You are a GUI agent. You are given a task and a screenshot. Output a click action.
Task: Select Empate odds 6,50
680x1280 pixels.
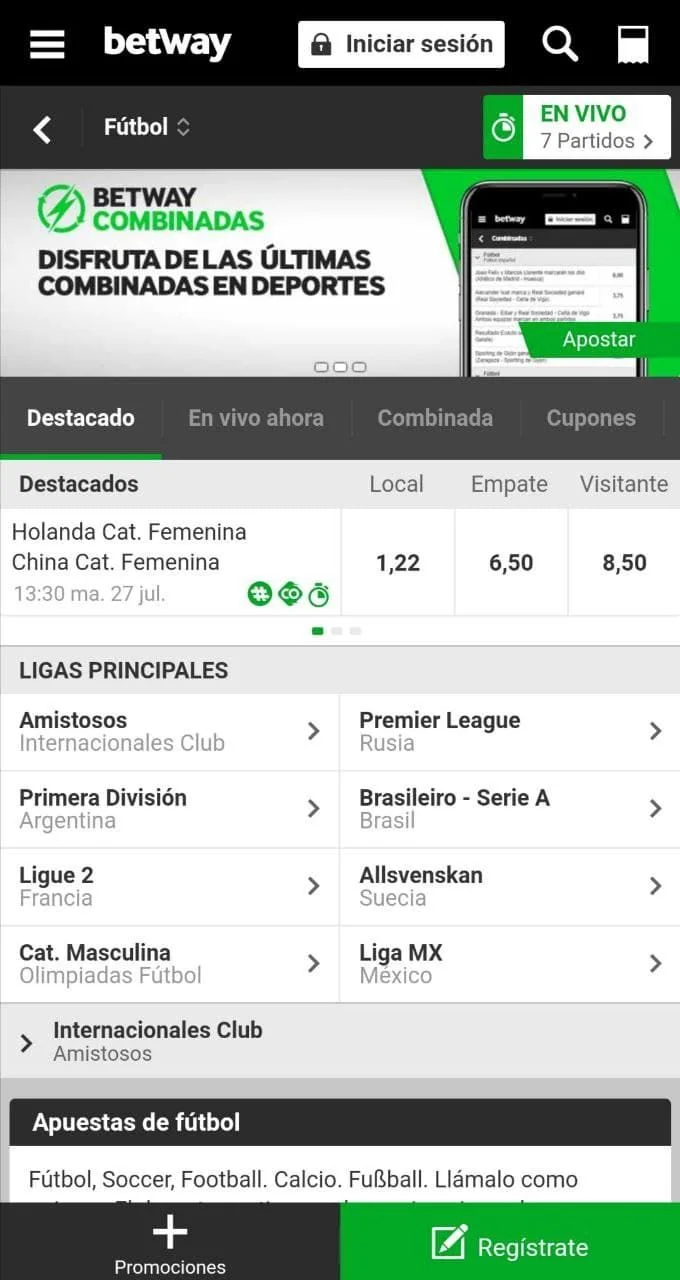(x=511, y=563)
